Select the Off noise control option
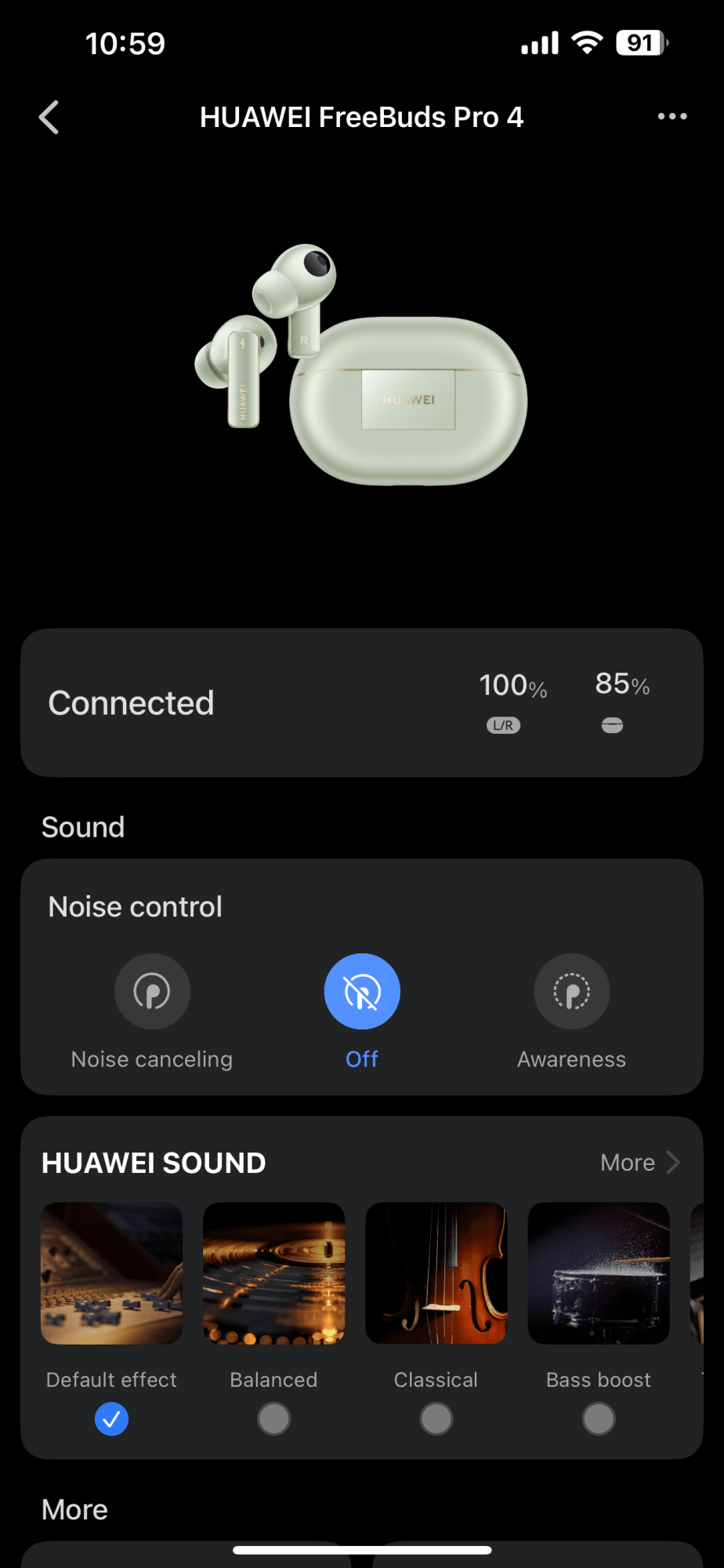Image resolution: width=724 pixels, height=1568 pixels. point(362,992)
